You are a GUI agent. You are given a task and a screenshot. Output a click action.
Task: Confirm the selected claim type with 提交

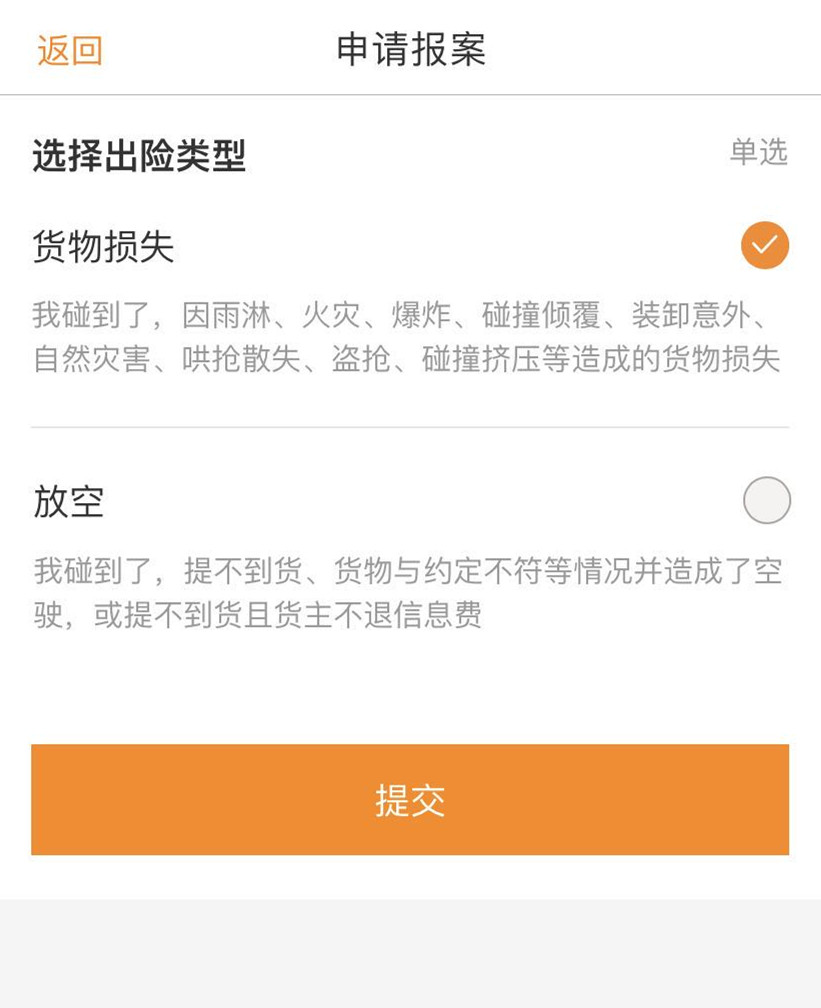click(x=410, y=799)
